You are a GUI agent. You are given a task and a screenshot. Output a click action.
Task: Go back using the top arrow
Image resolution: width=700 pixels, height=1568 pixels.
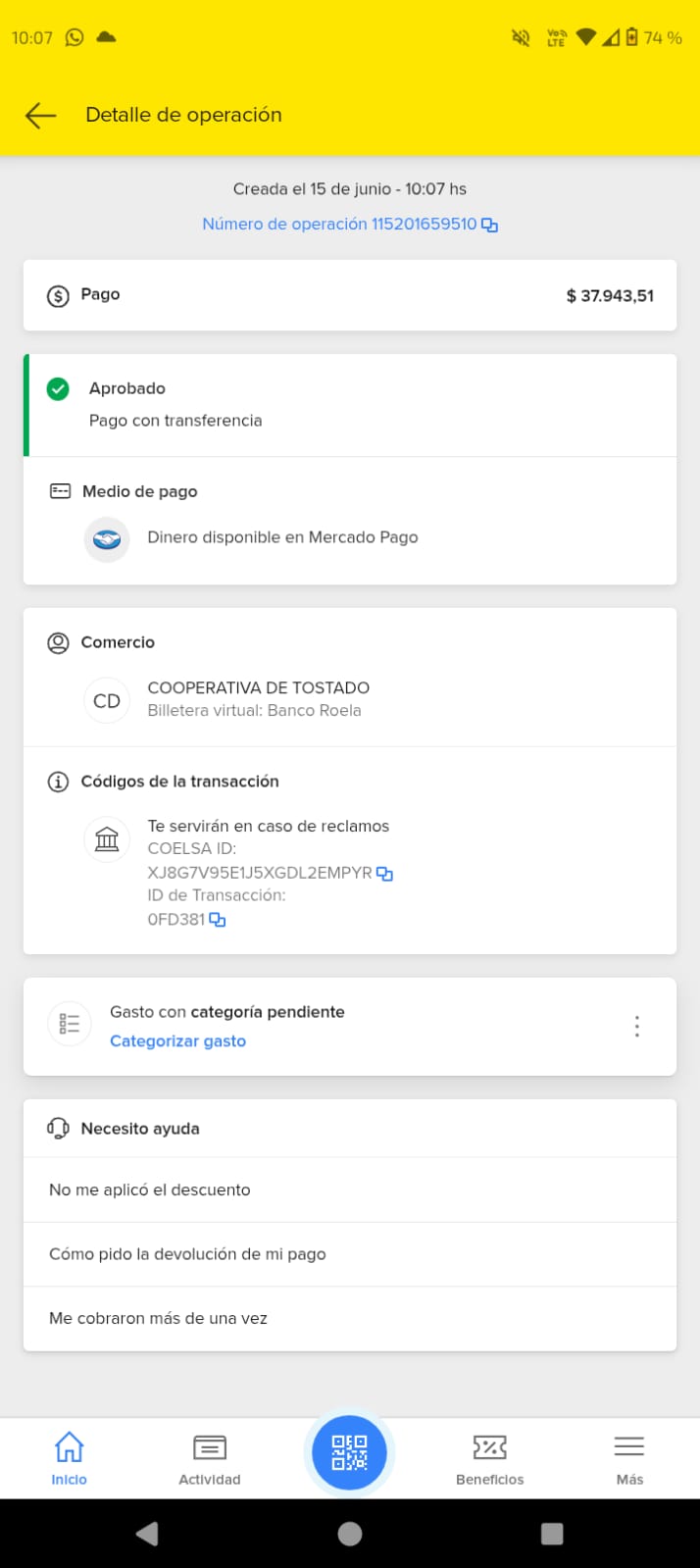tap(40, 115)
